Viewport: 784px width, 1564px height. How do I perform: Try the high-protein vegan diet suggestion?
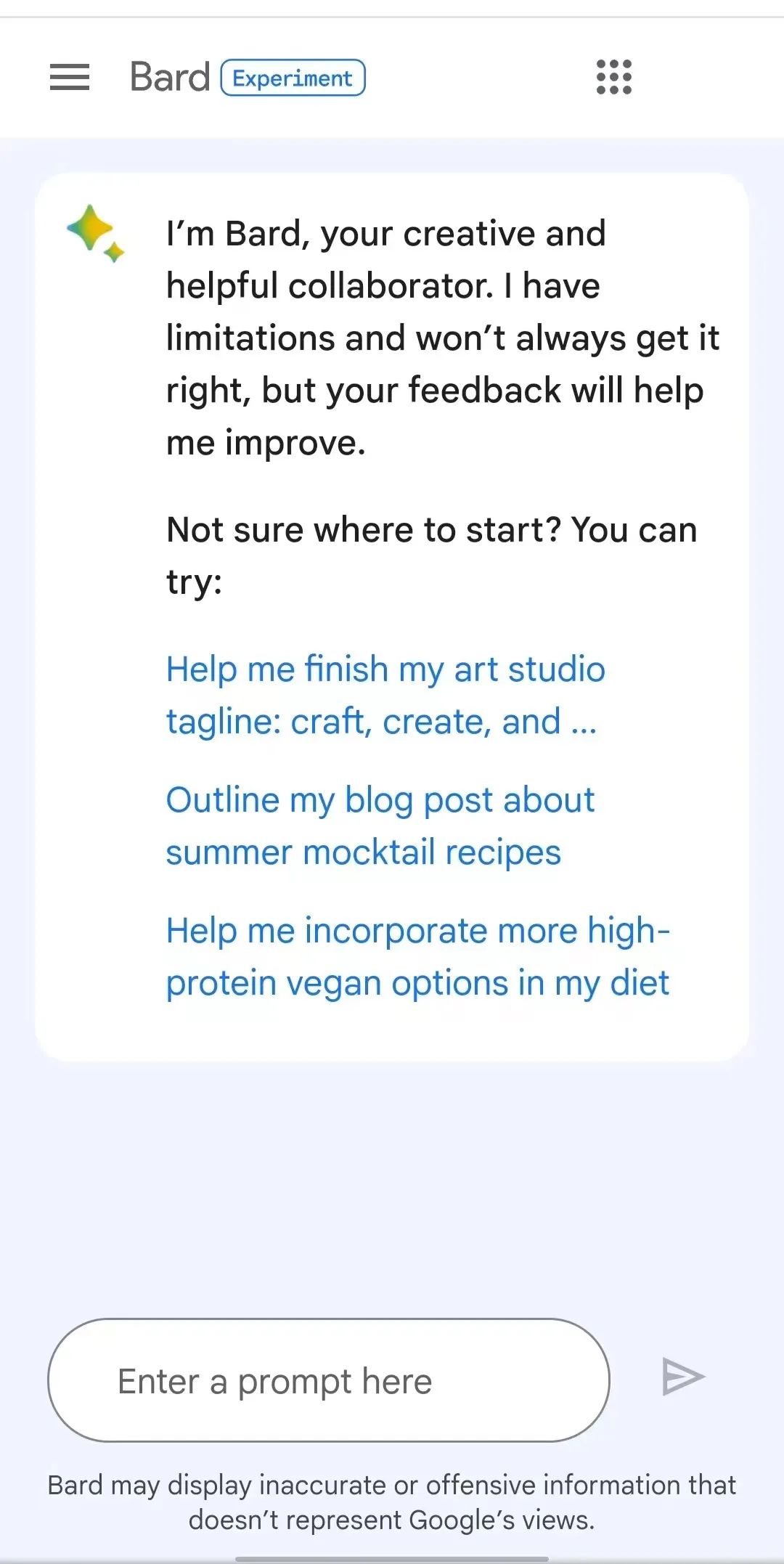click(x=417, y=956)
